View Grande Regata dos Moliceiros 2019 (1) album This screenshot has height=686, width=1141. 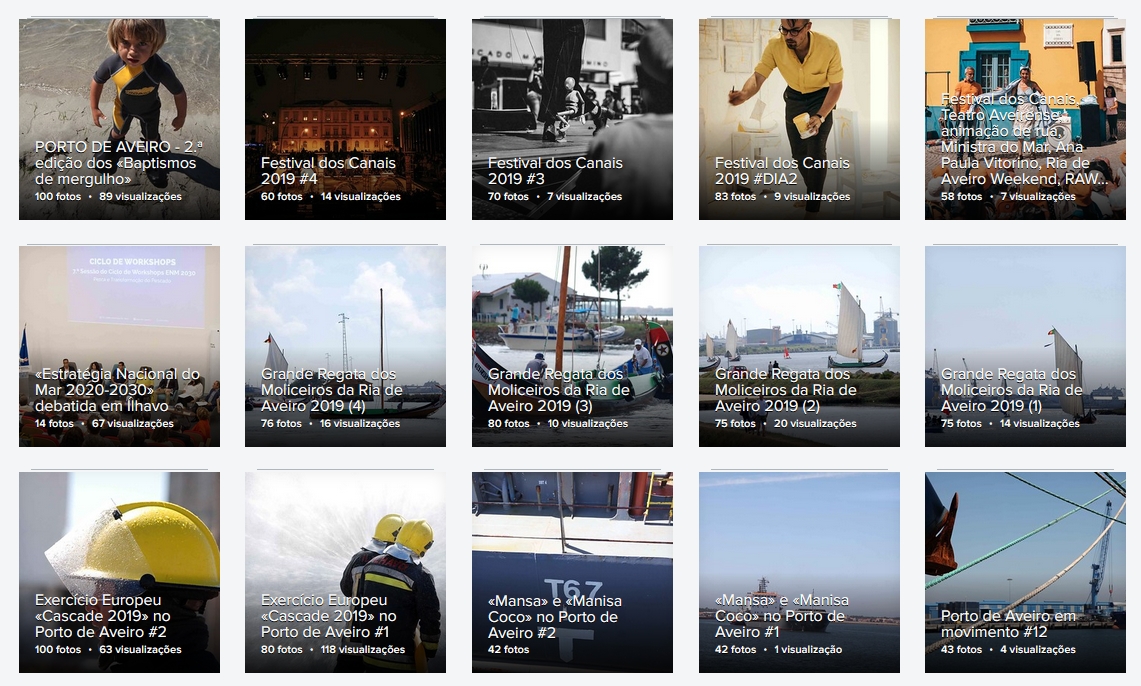(x=1025, y=346)
